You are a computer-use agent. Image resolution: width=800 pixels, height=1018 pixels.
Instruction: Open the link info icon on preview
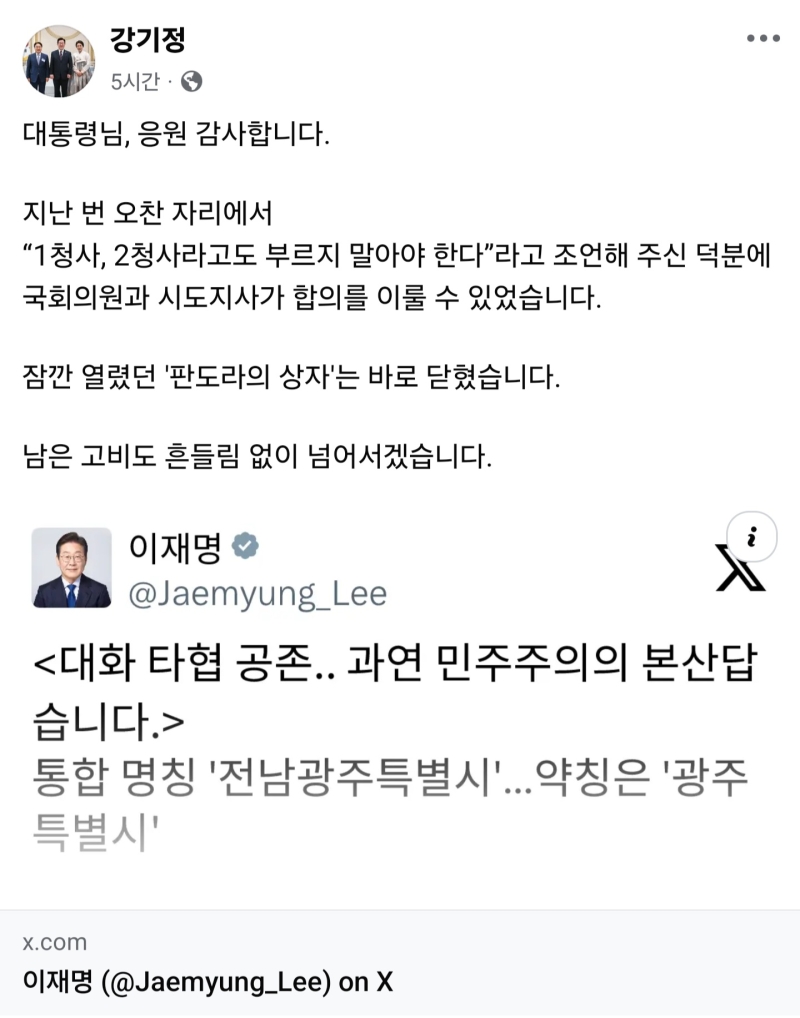pos(751,539)
